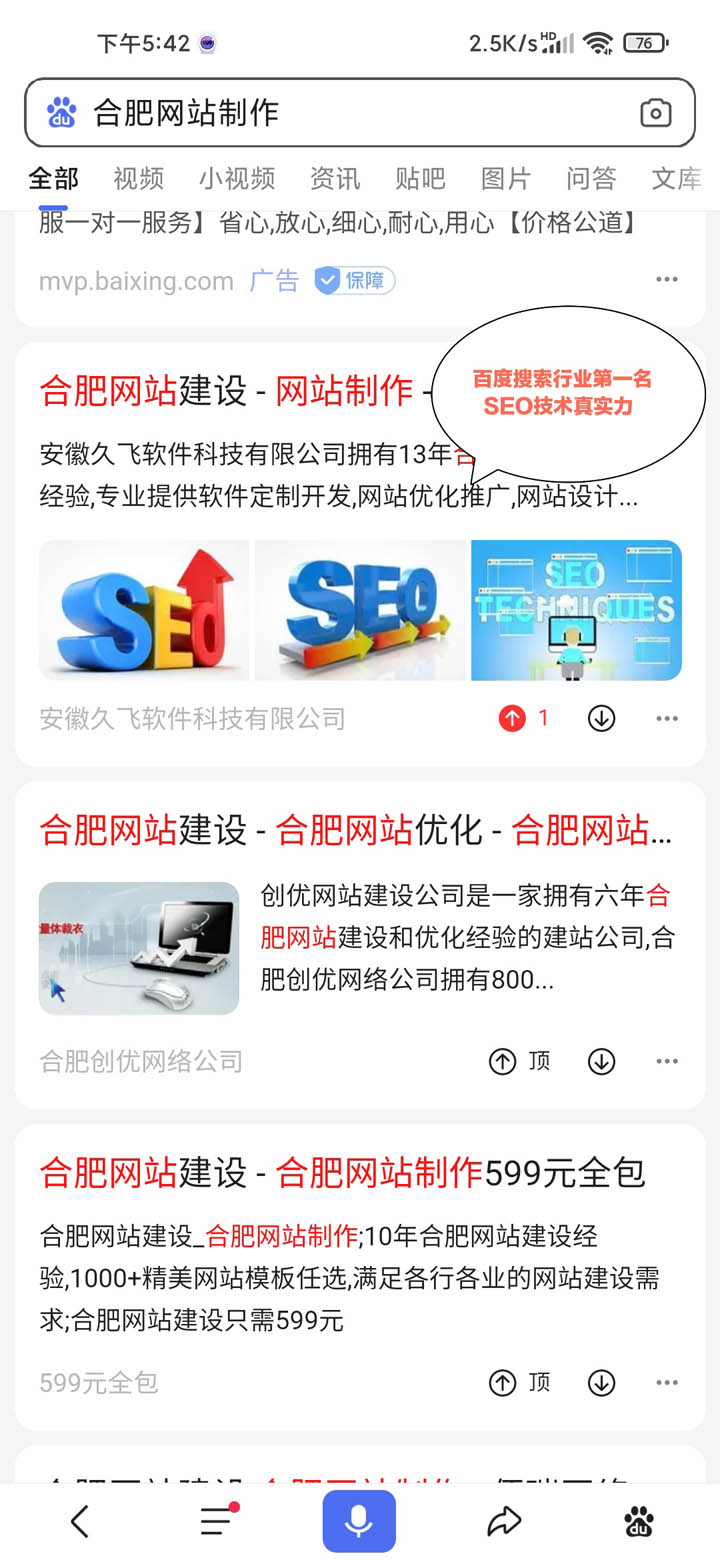Switch to the 贴吧 tab
This screenshot has width=720, height=1560.
click(420, 179)
